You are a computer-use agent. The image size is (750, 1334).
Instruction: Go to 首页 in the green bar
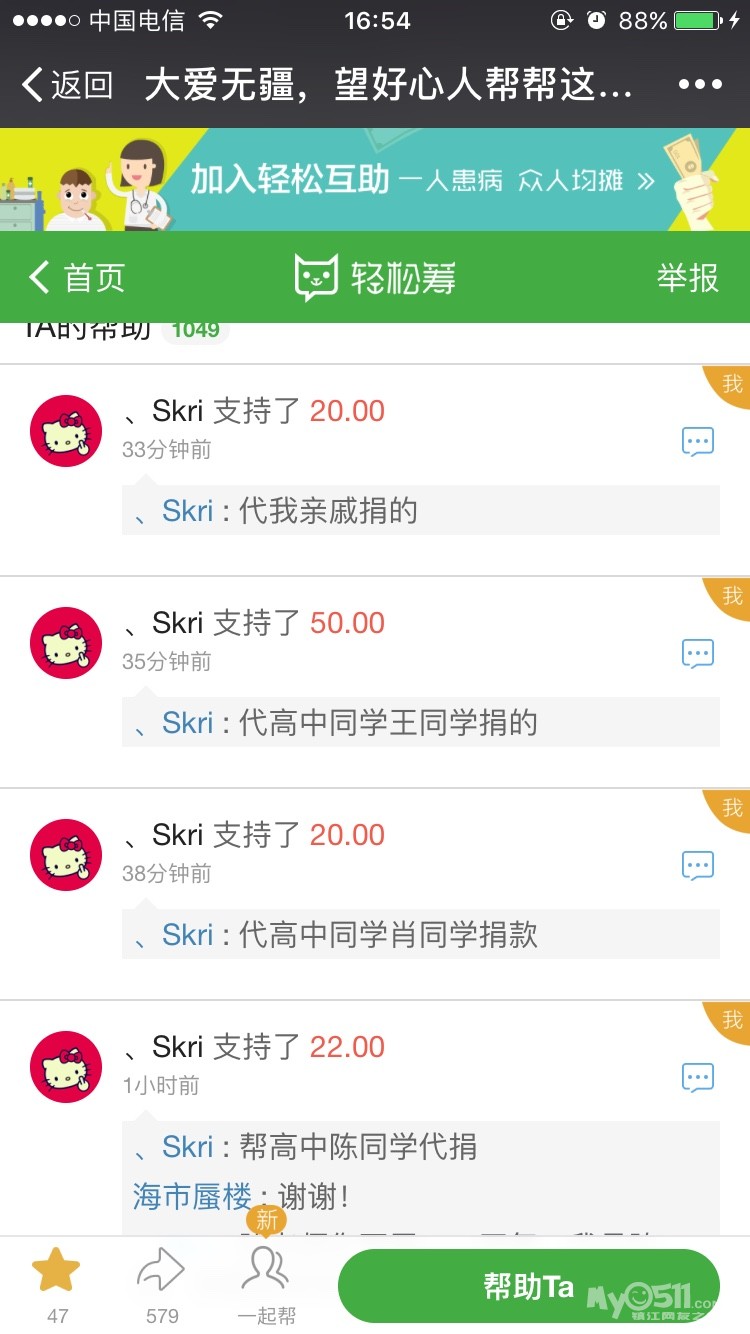pos(78,277)
